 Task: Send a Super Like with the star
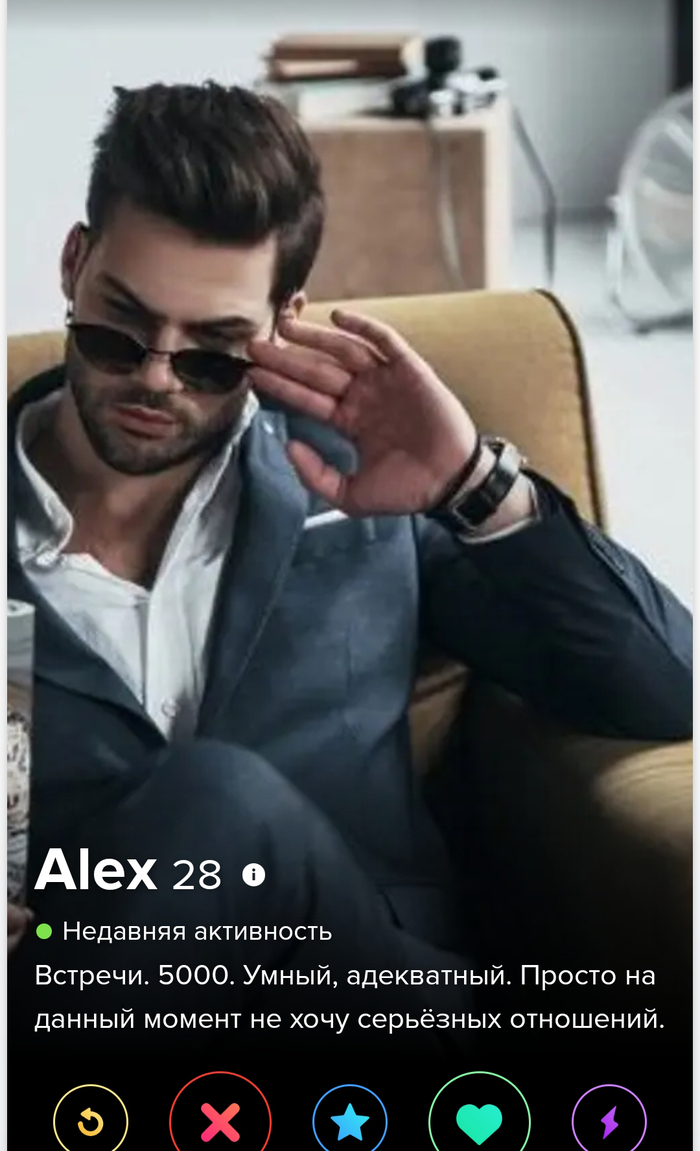tap(350, 1122)
